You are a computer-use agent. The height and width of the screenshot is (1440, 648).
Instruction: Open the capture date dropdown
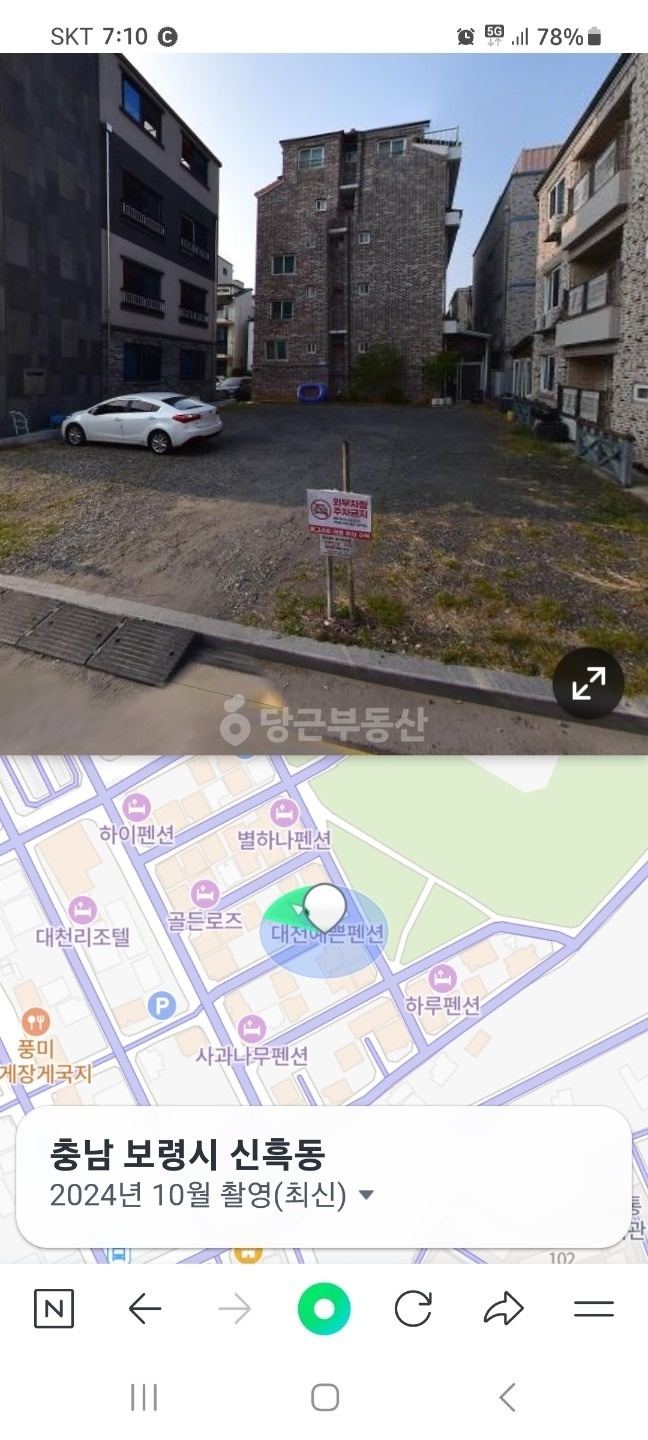coord(366,1195)
